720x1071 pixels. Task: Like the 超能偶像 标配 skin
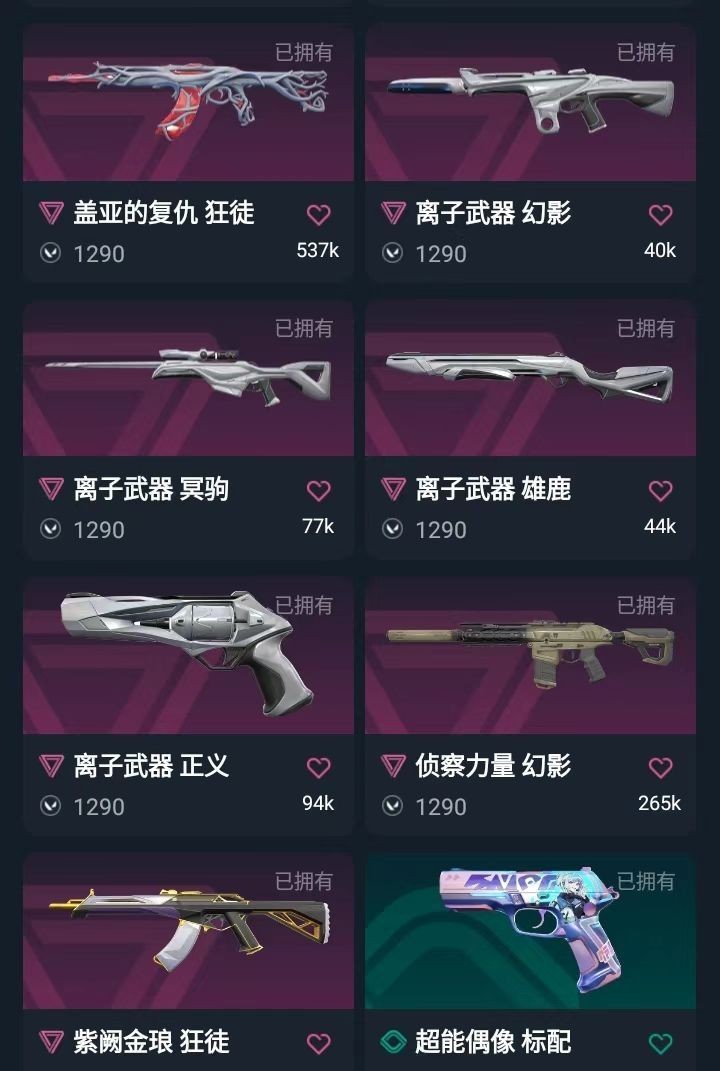tap(660, 1043)
